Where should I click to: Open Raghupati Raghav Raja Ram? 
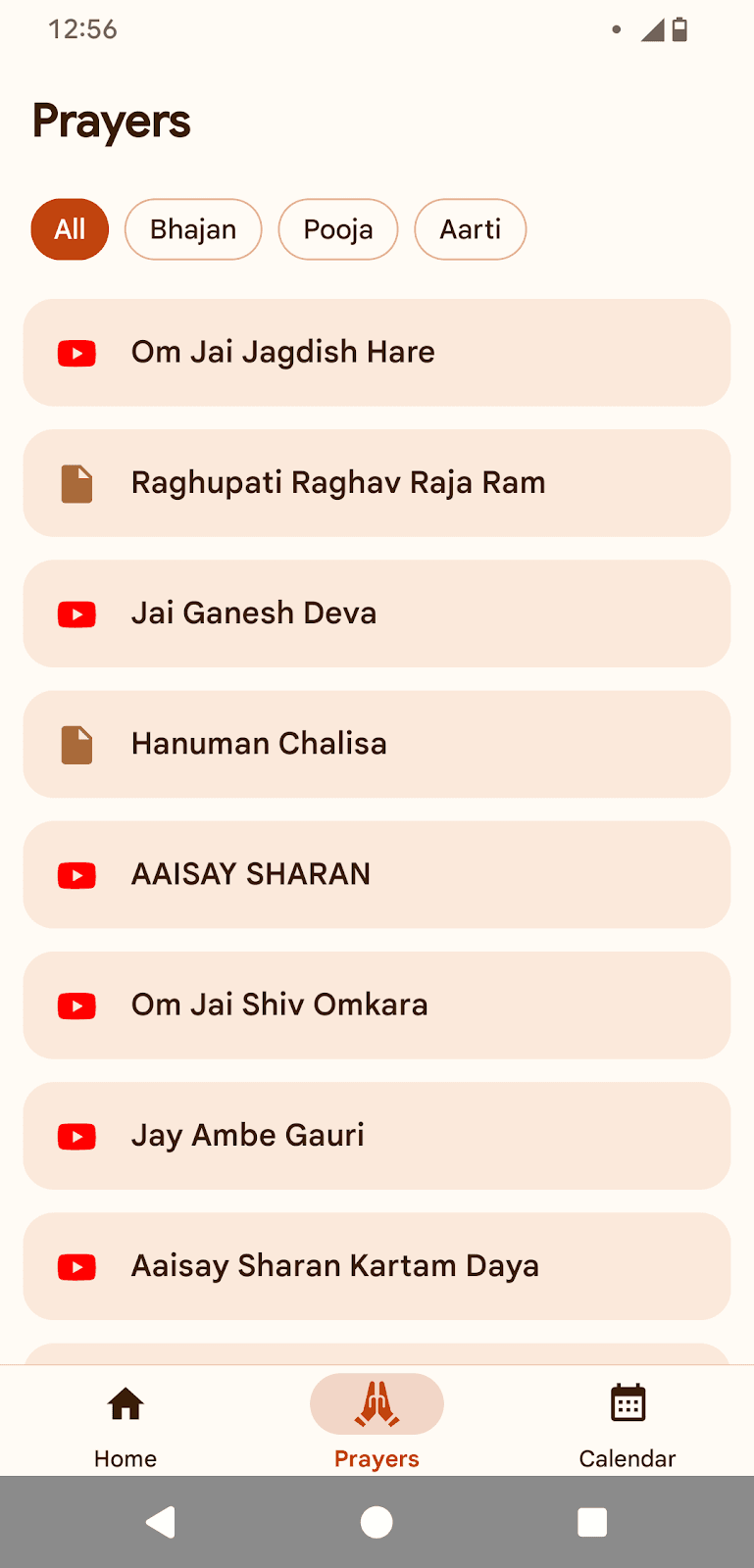(377, 483)
